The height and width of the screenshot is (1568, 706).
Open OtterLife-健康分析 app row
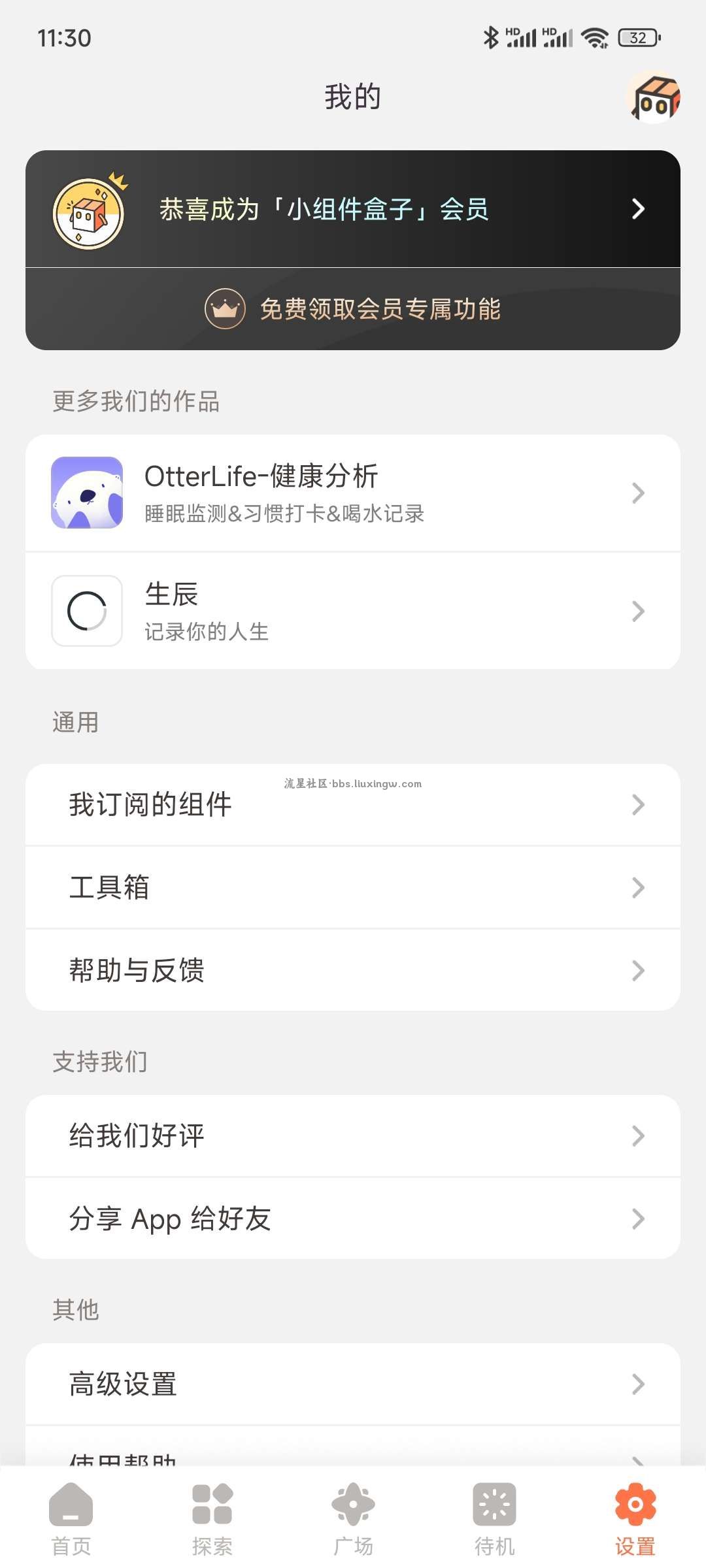353,493
